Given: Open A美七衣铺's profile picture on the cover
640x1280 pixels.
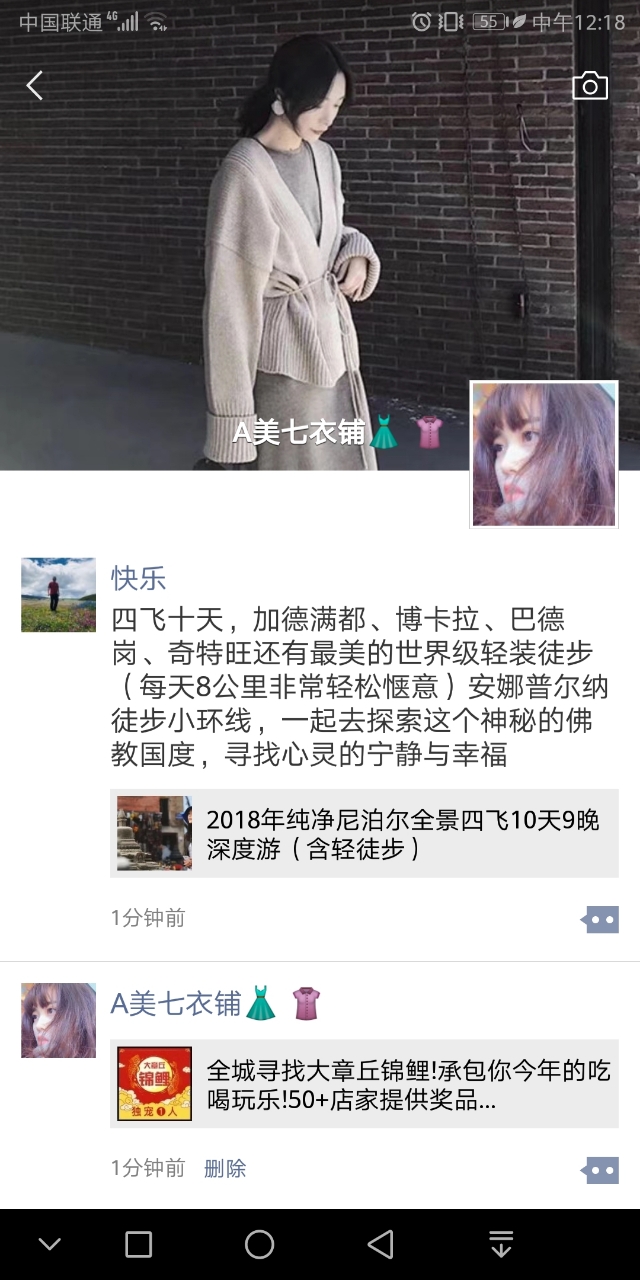Looking at the screenshot, I should [x=544, y=454].
